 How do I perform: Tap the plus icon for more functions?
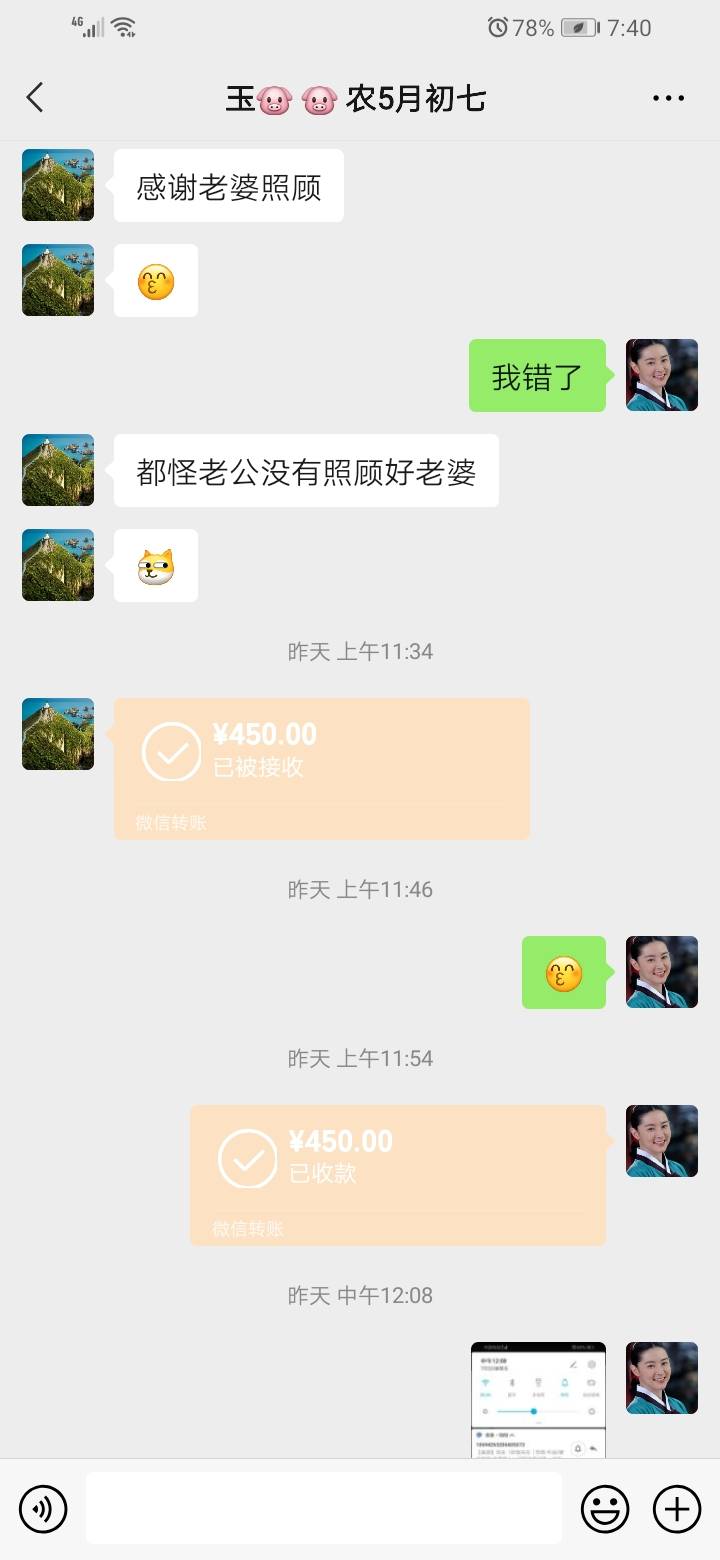coord(678,1508)
